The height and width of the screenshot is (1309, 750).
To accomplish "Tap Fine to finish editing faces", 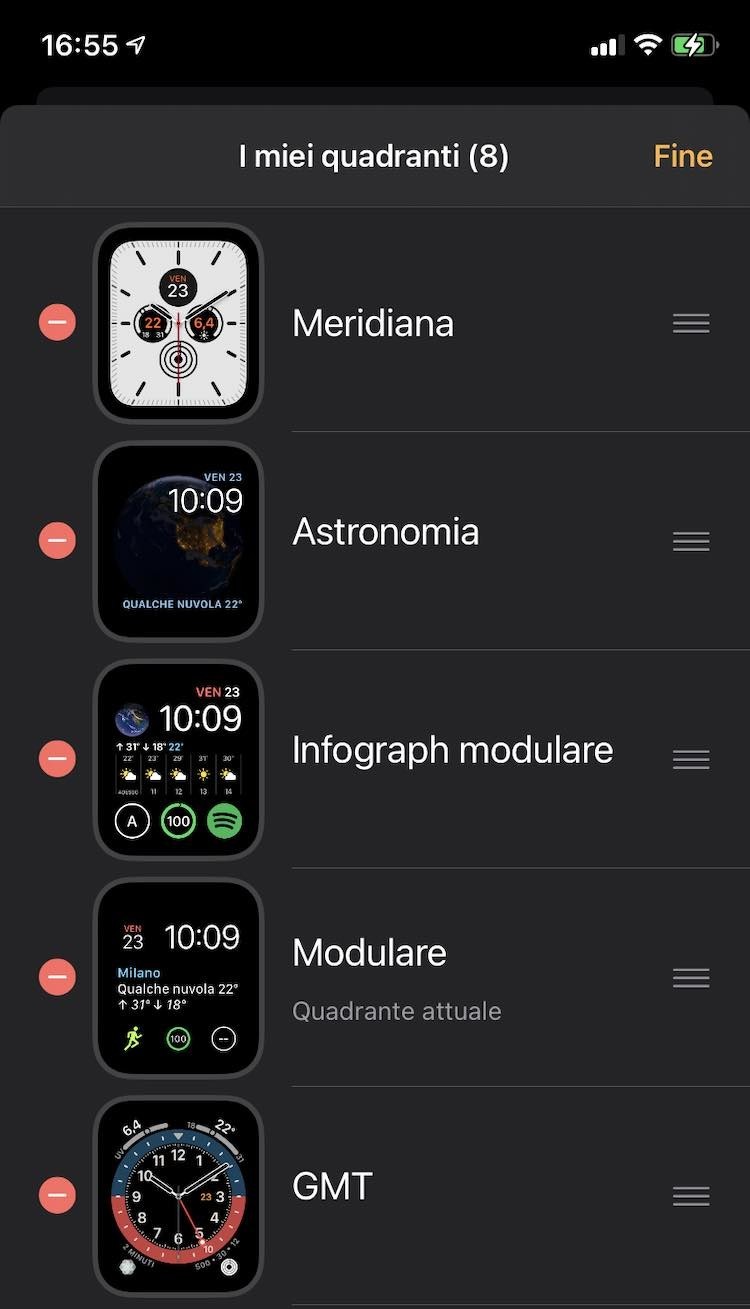I will 682,156.
